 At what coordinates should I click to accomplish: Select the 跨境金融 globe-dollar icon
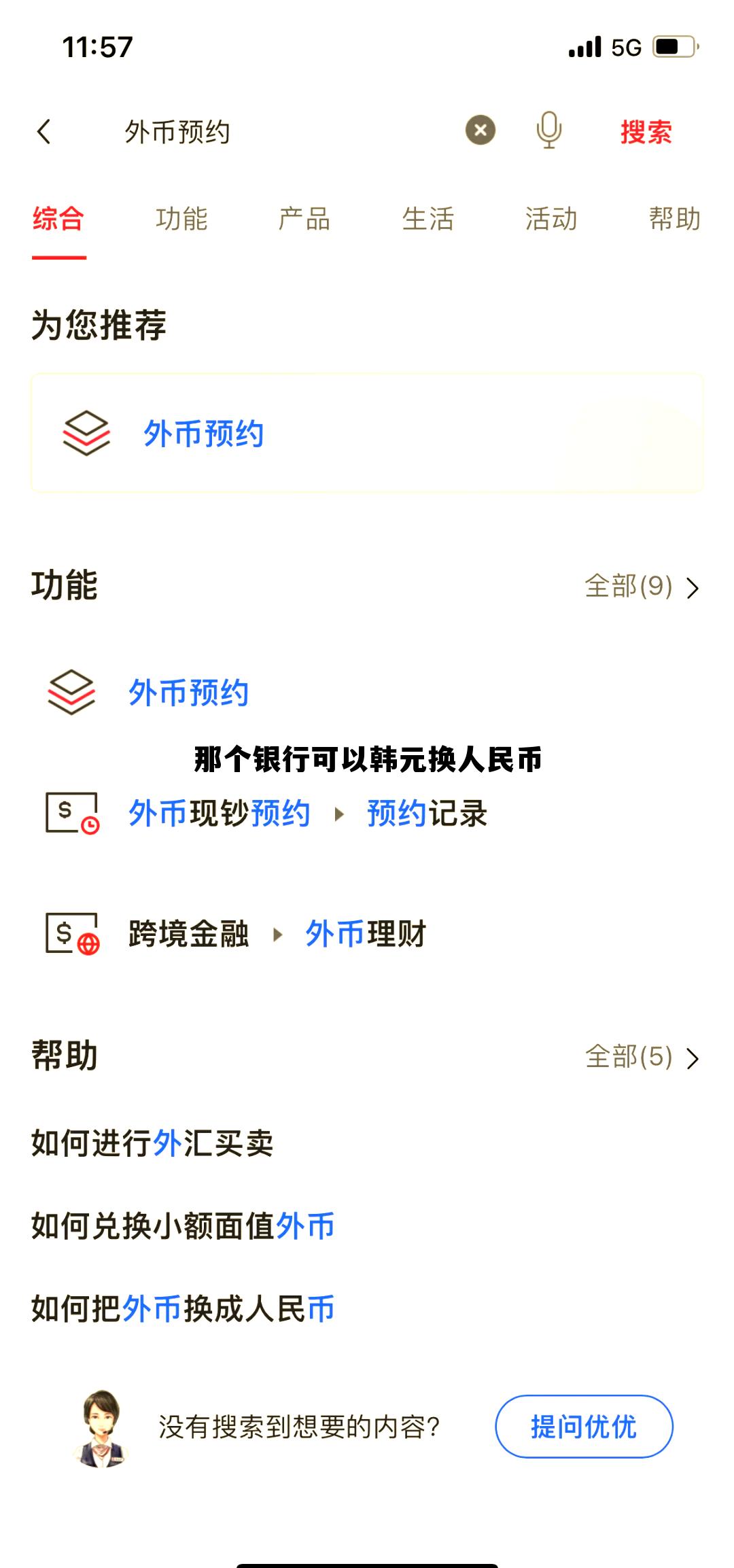click(73, 935)
